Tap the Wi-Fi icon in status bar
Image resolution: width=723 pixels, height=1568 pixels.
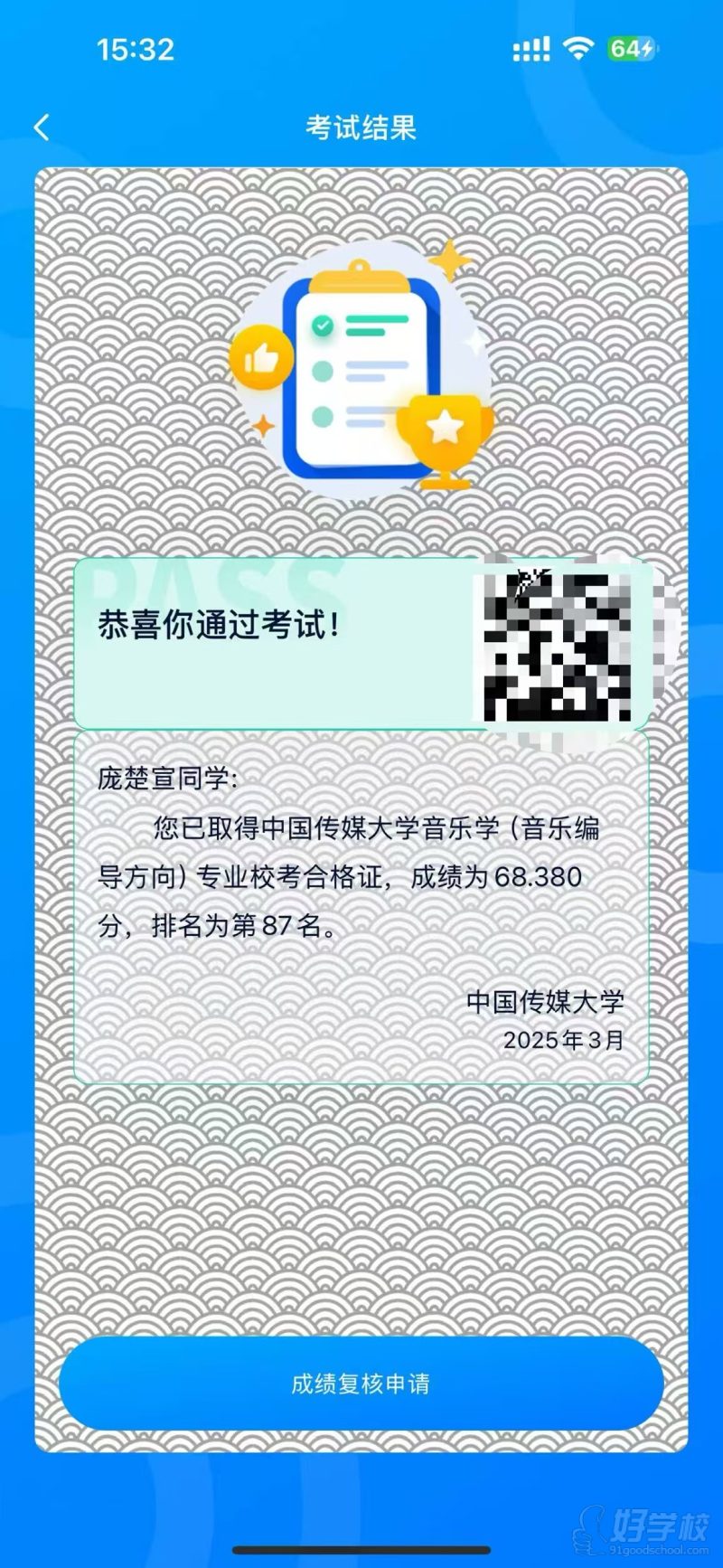click(x=581, y=50)
